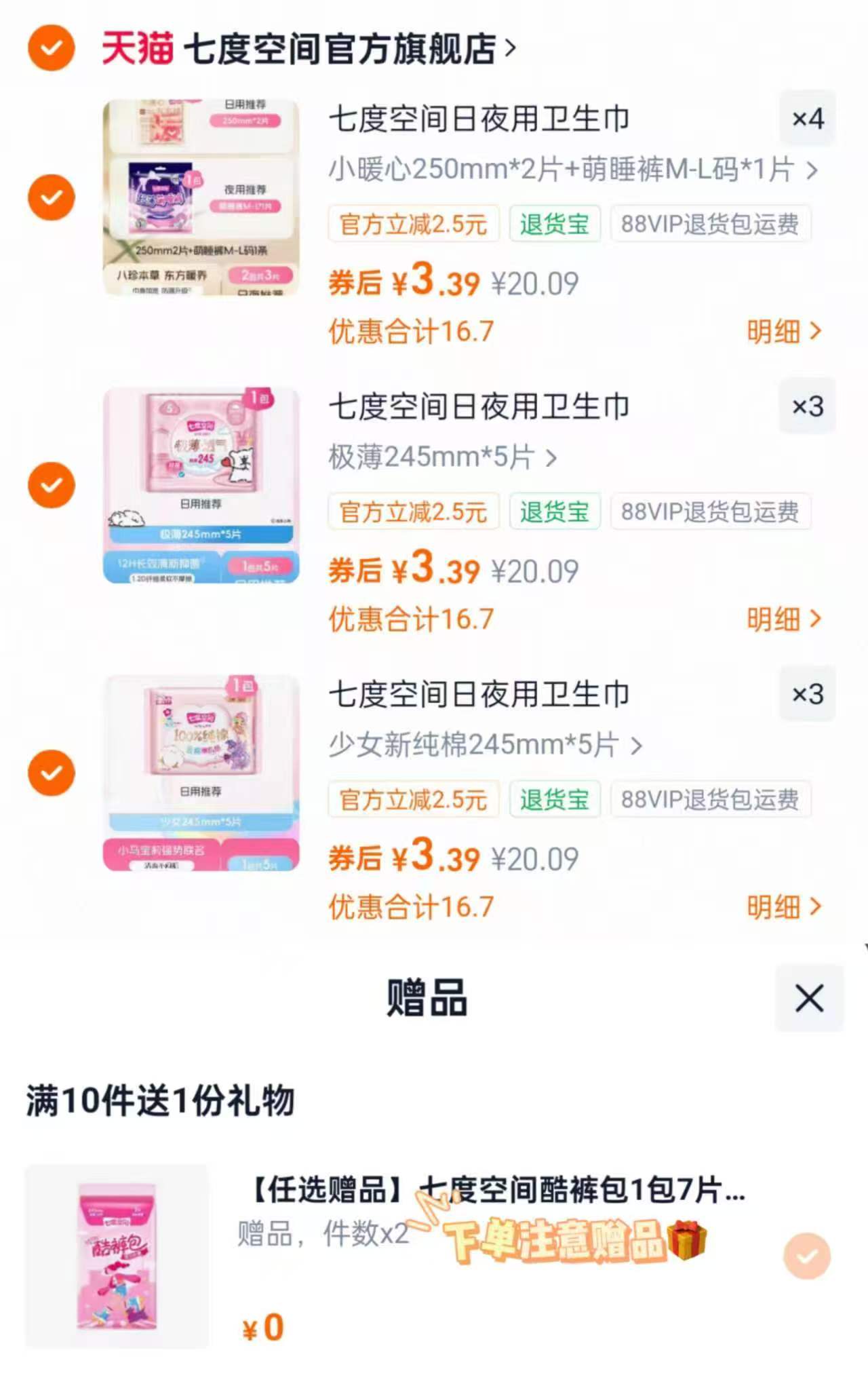Viewport: 868px width, 1384px height.
Task: Toggle selection of the 酷裤包 free gift
Action: pos(807,1252)
